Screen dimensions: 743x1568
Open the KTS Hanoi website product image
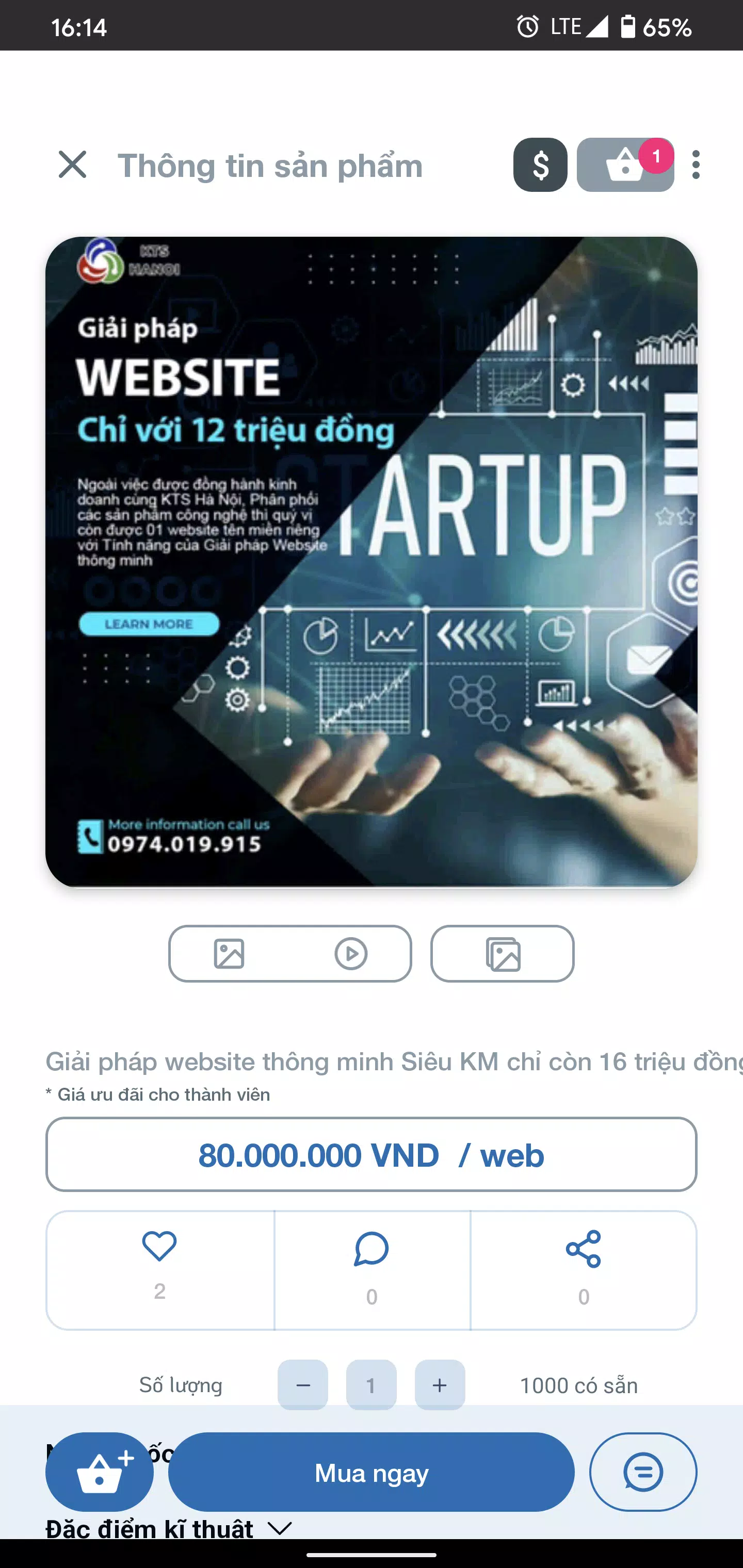(x=372, y=562)
